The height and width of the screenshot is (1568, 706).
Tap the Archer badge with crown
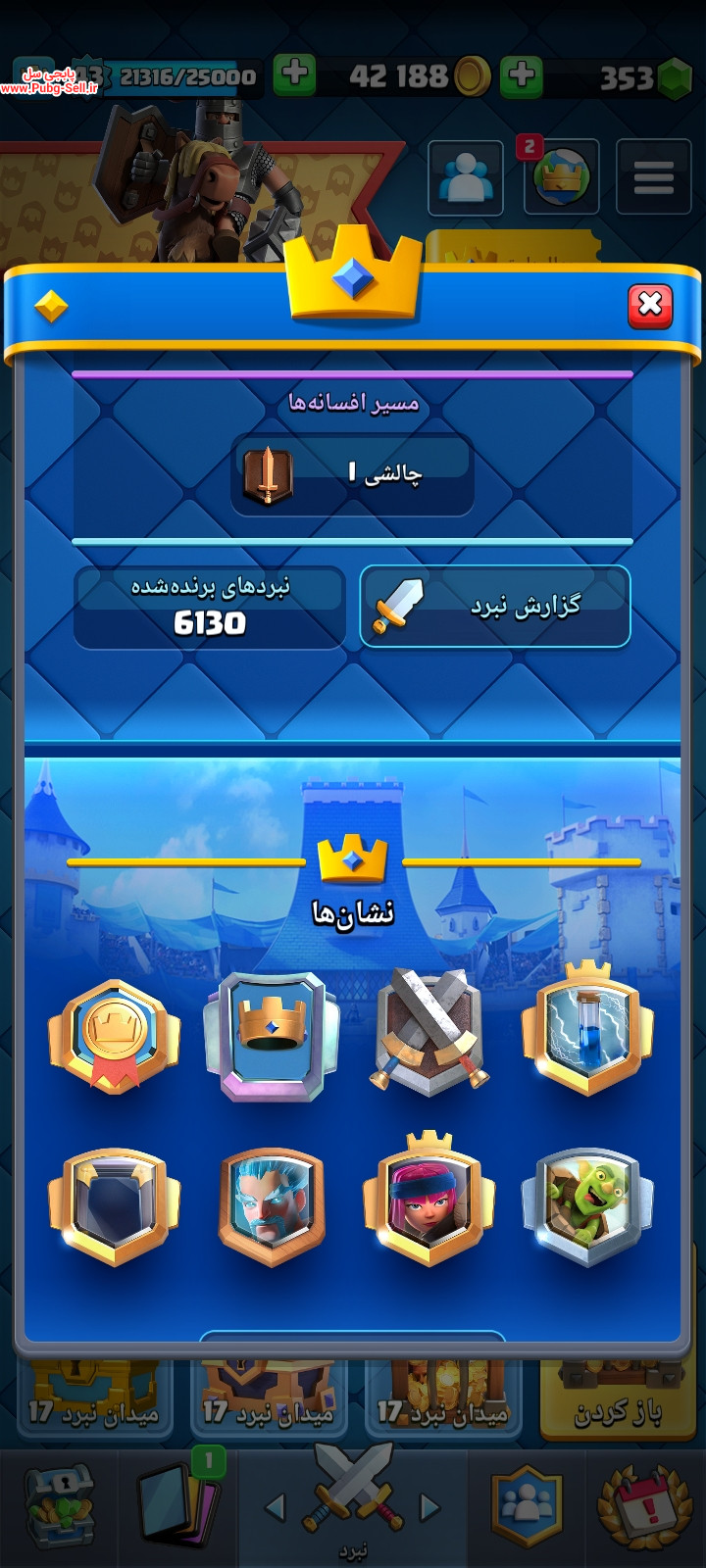[x=429, y=1200]
